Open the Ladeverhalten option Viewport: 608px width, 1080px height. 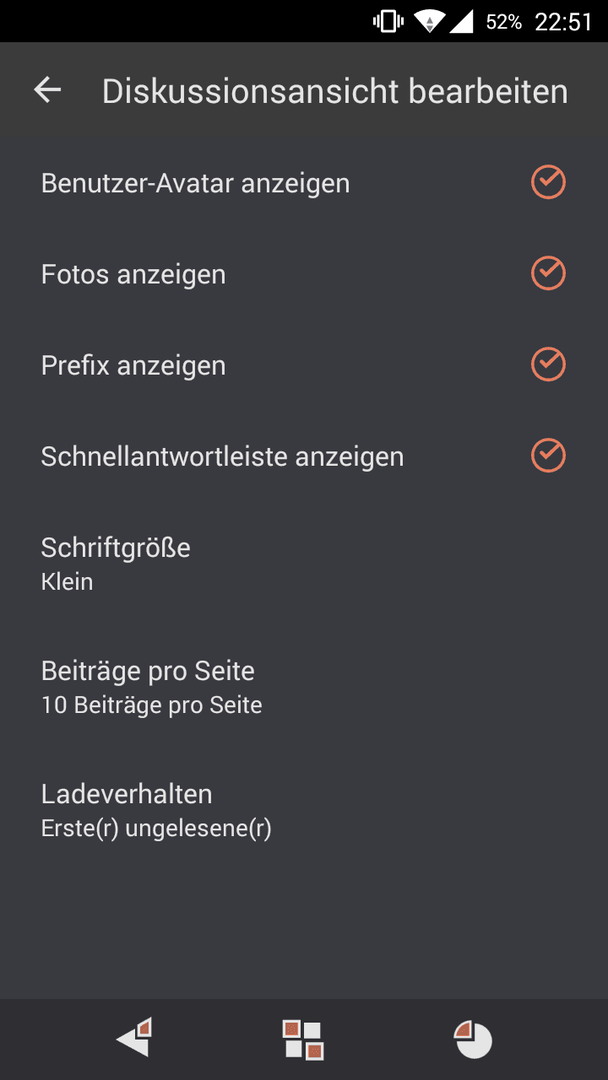point(304,810)
